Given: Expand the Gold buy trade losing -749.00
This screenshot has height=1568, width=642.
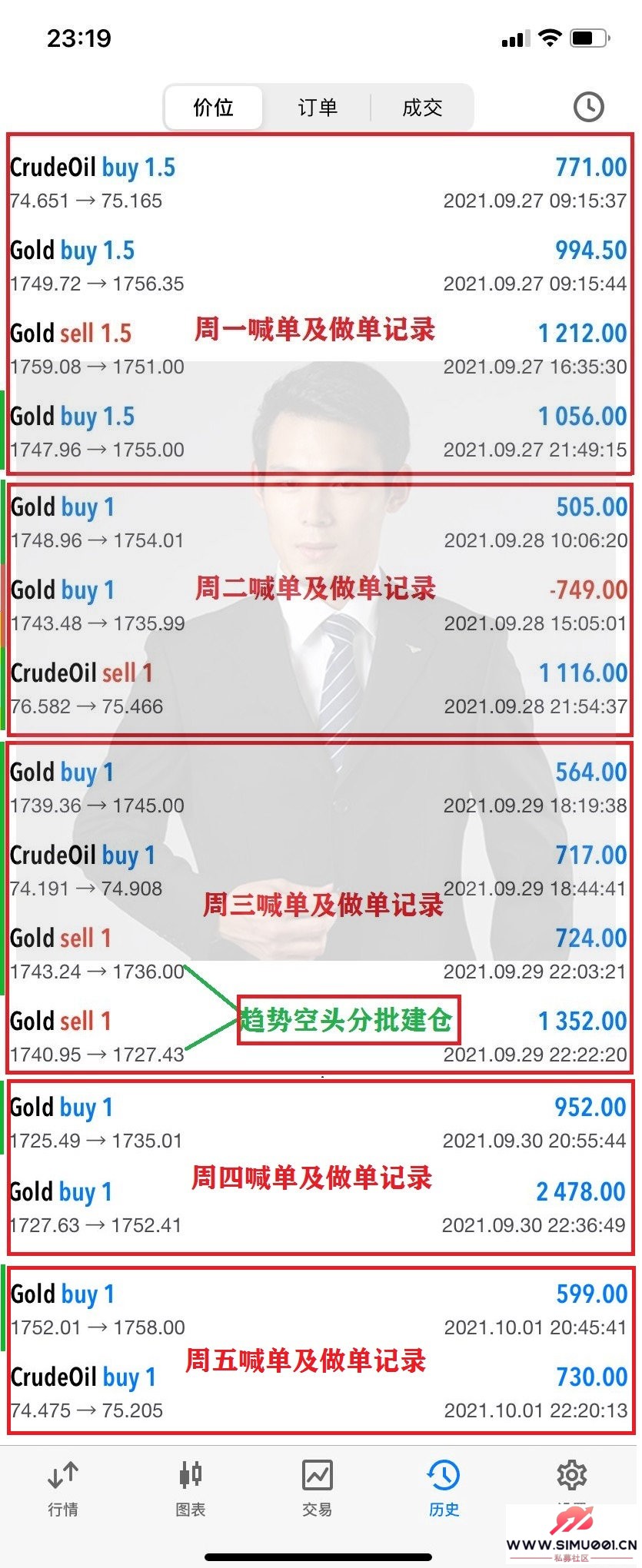Looking at the screenshot, I should 319,606.
